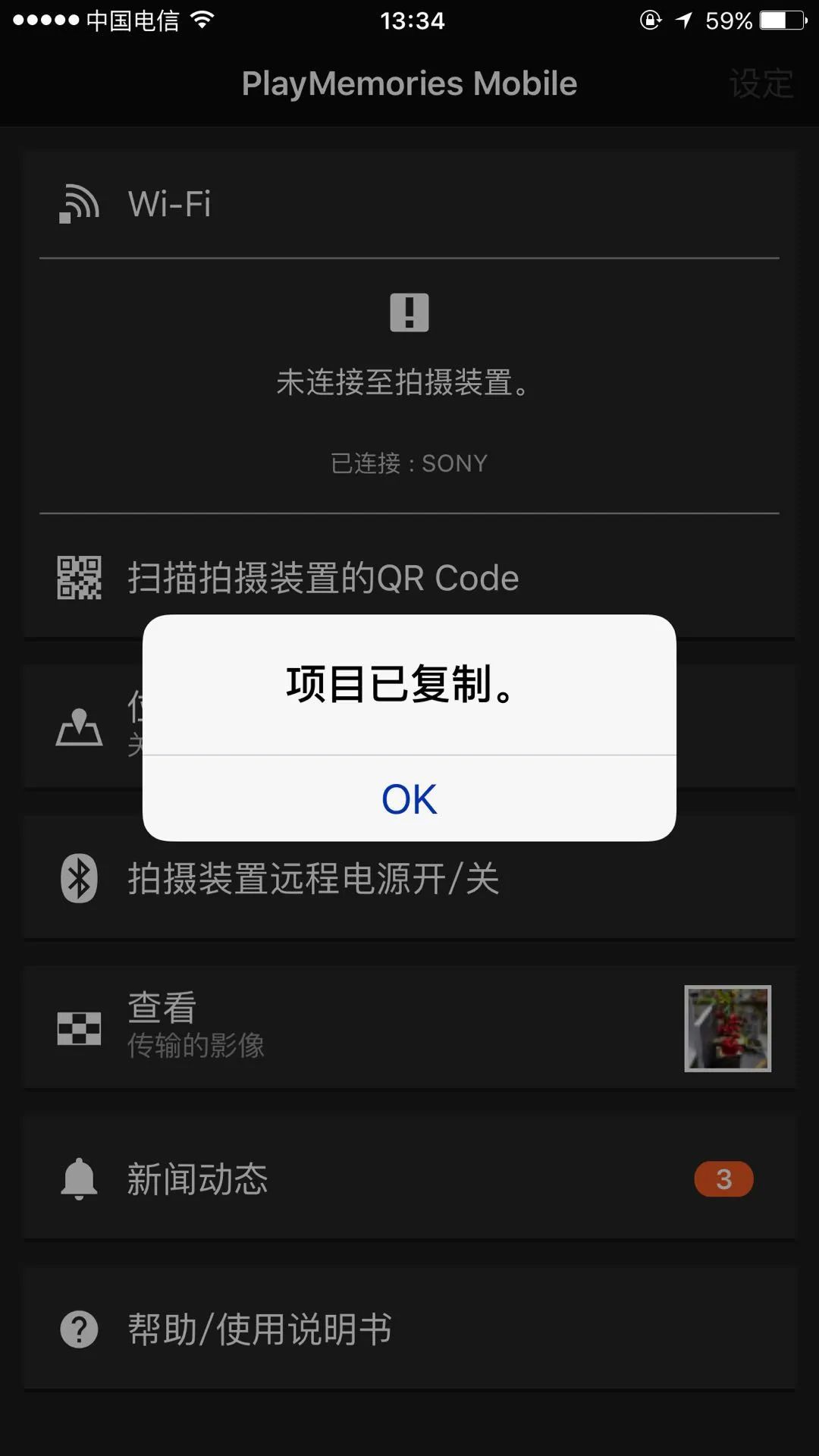
Task: Open 帮助/使用说明书
Action: tap(409, 1329)
